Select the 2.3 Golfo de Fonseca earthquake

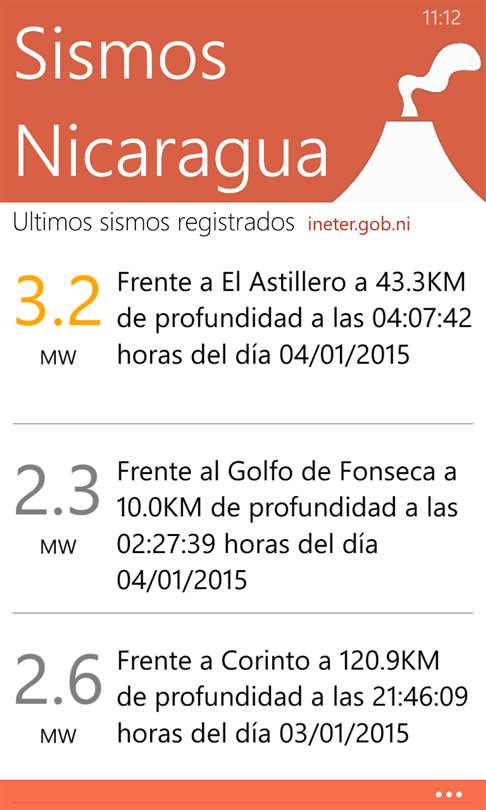coord(243,519)
